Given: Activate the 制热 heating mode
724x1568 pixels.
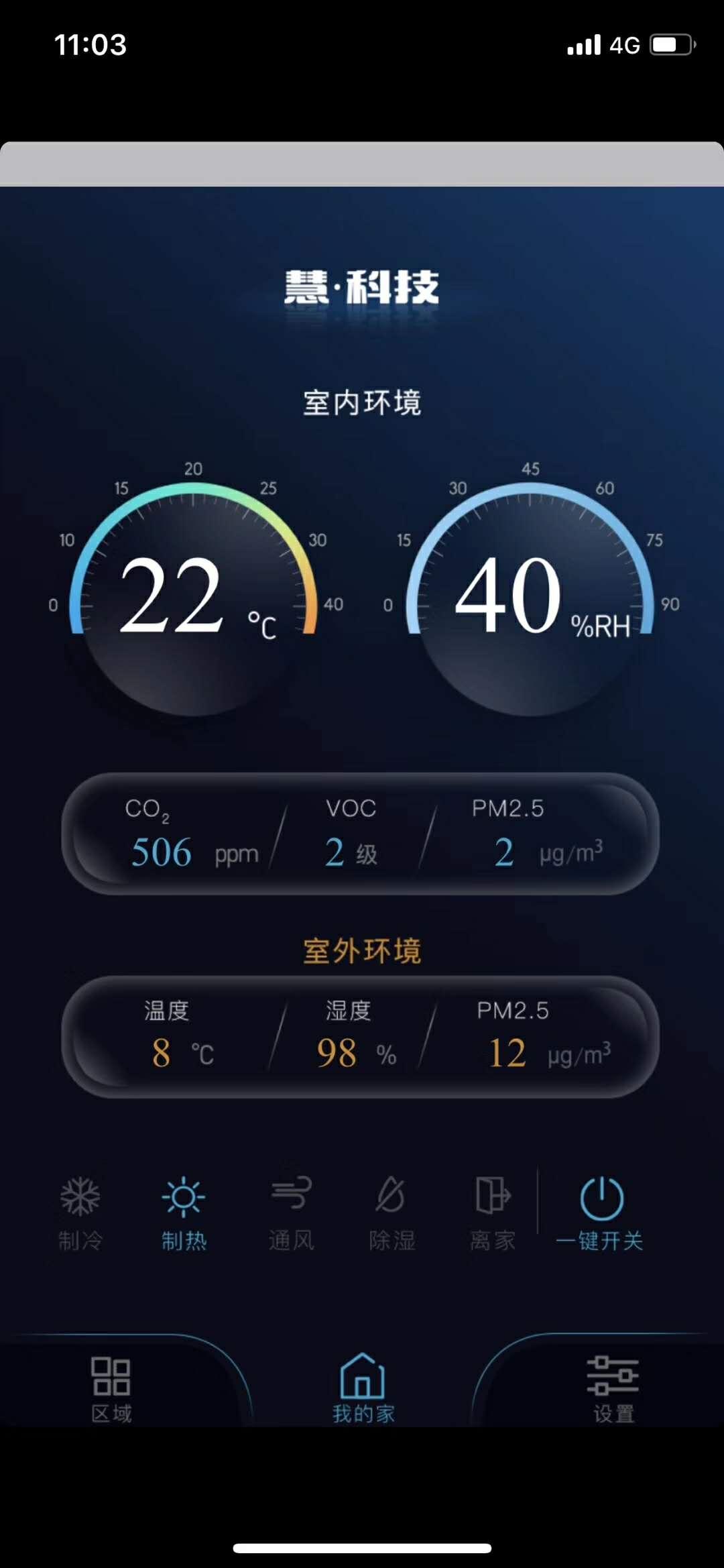Looking at the screenshot, I should click(184, 1213).
